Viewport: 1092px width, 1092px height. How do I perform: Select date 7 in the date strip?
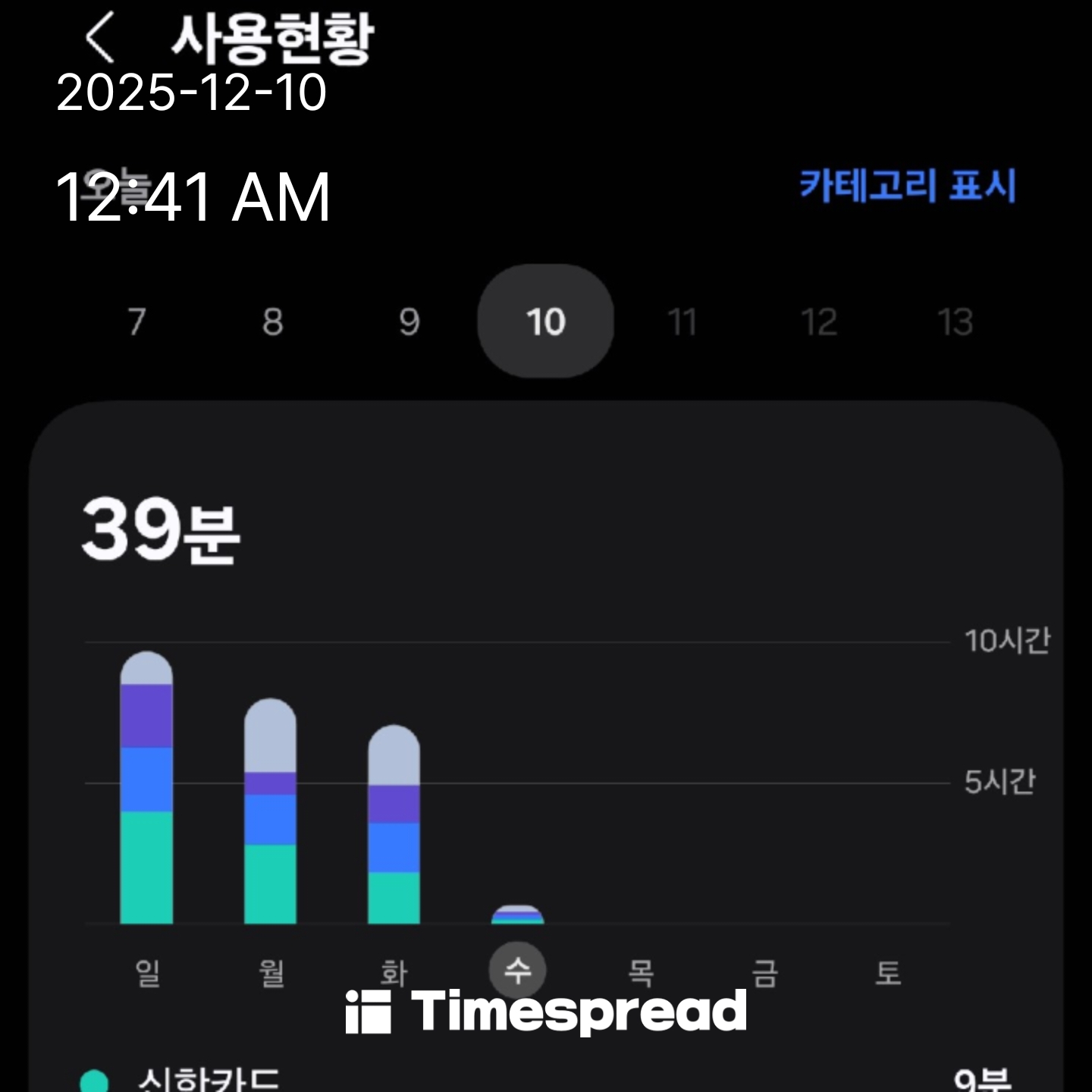[x=136, y=322]
